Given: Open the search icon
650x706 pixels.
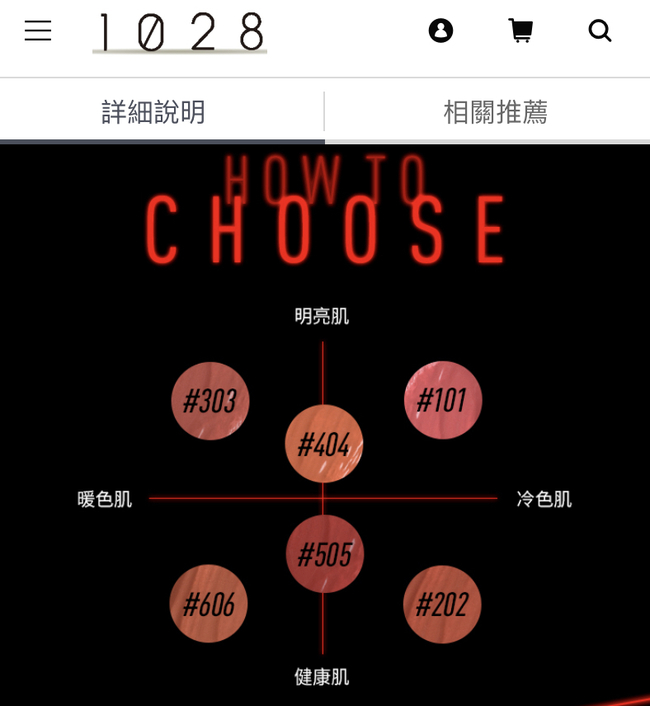Looking at the screenshot, I should tap(599, 31).
